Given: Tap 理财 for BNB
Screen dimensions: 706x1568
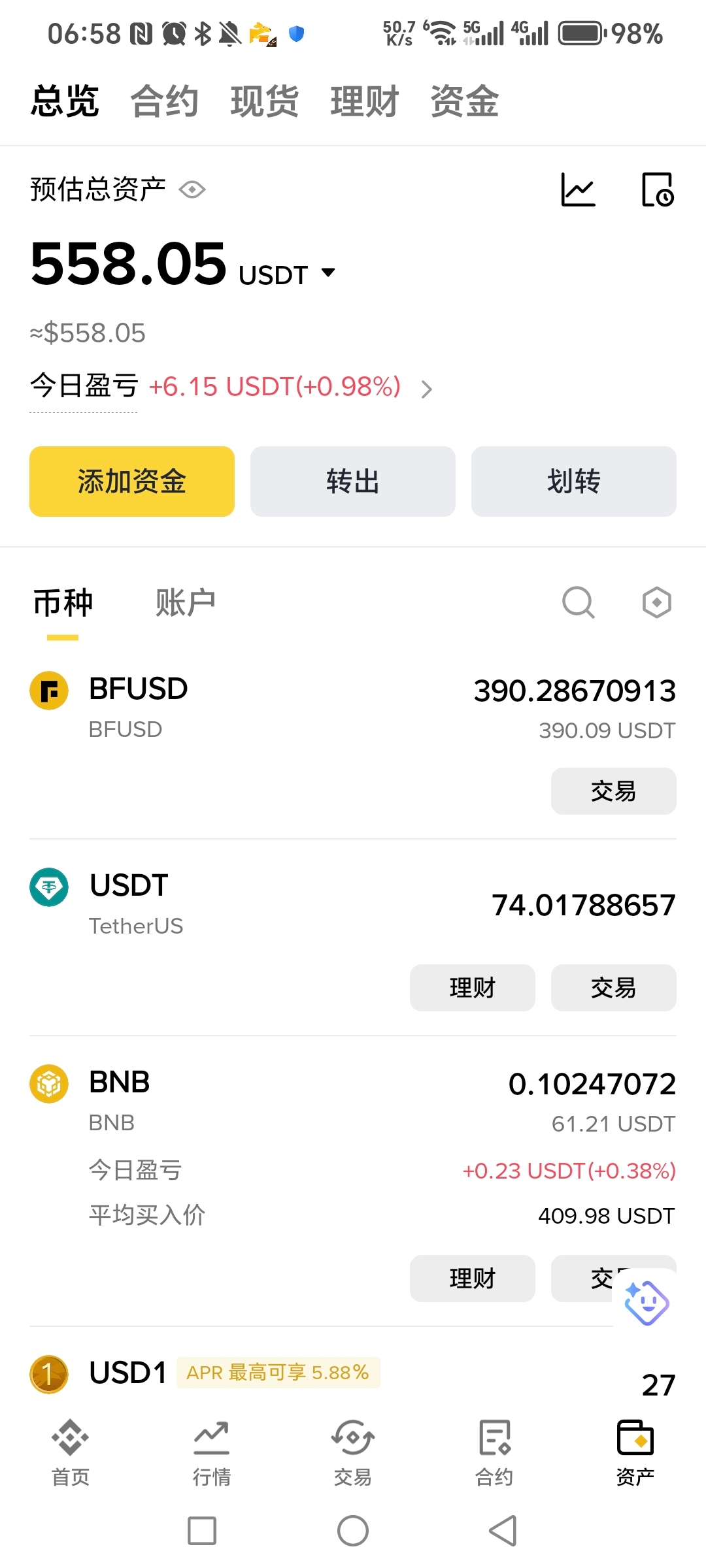Looking at the screenshot, I should click(x=472, y=1279).
